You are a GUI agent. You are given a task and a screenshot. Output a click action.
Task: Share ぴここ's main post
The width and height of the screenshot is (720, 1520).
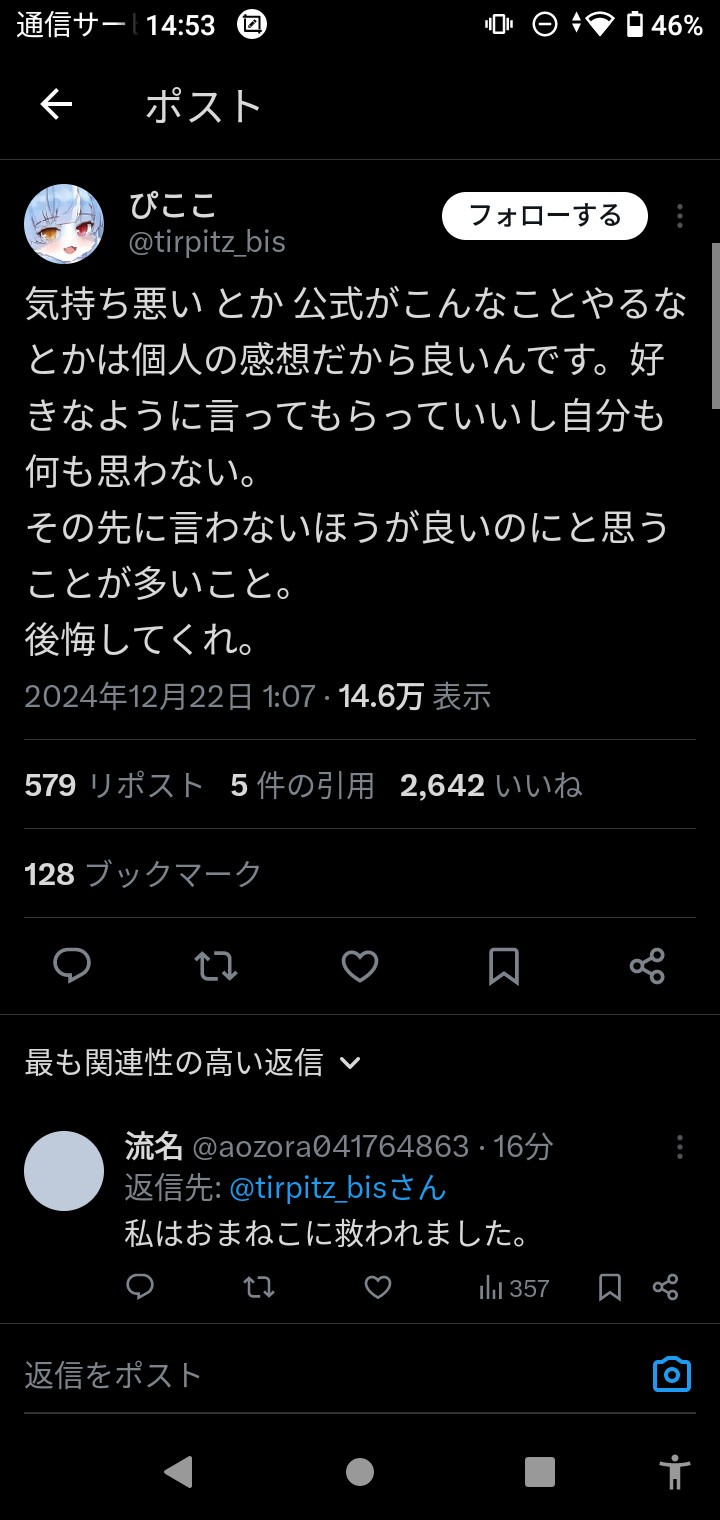coord(648,966)
